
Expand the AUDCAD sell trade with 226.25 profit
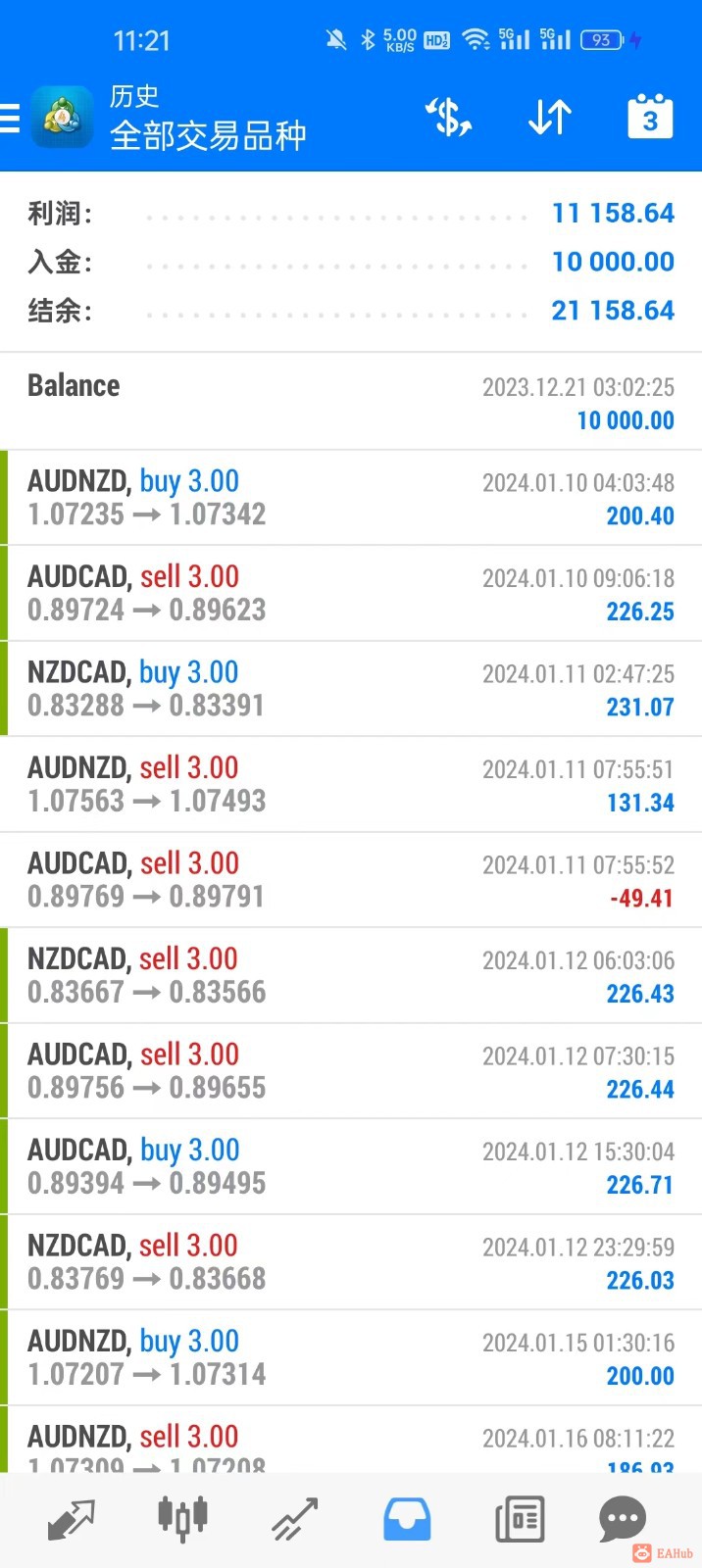351,593
